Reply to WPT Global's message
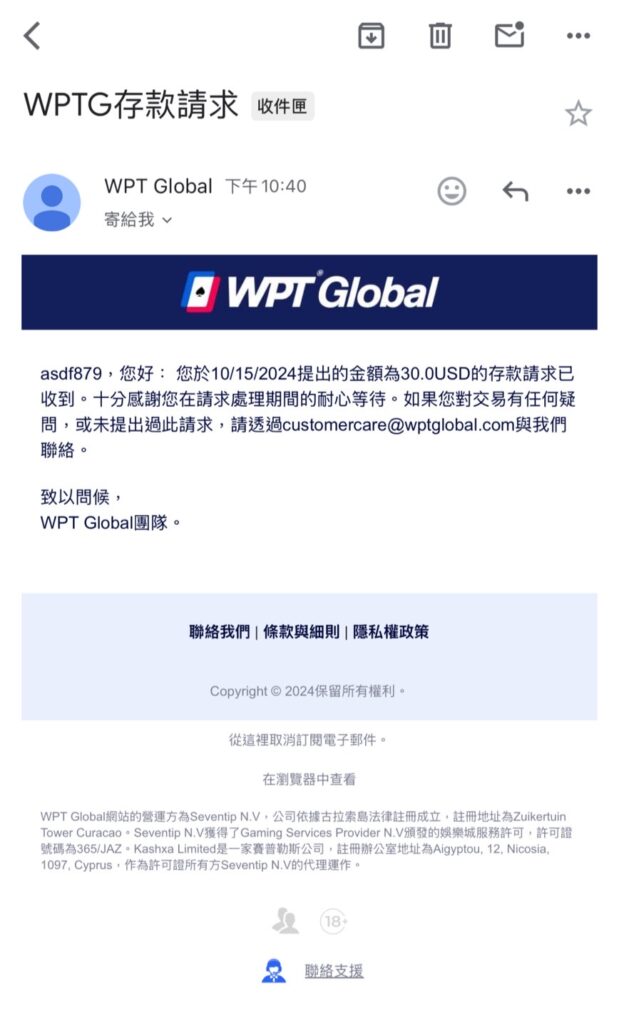Image resolution: width=619 pixels, height=1024 pixels. [x=515, y=191]
